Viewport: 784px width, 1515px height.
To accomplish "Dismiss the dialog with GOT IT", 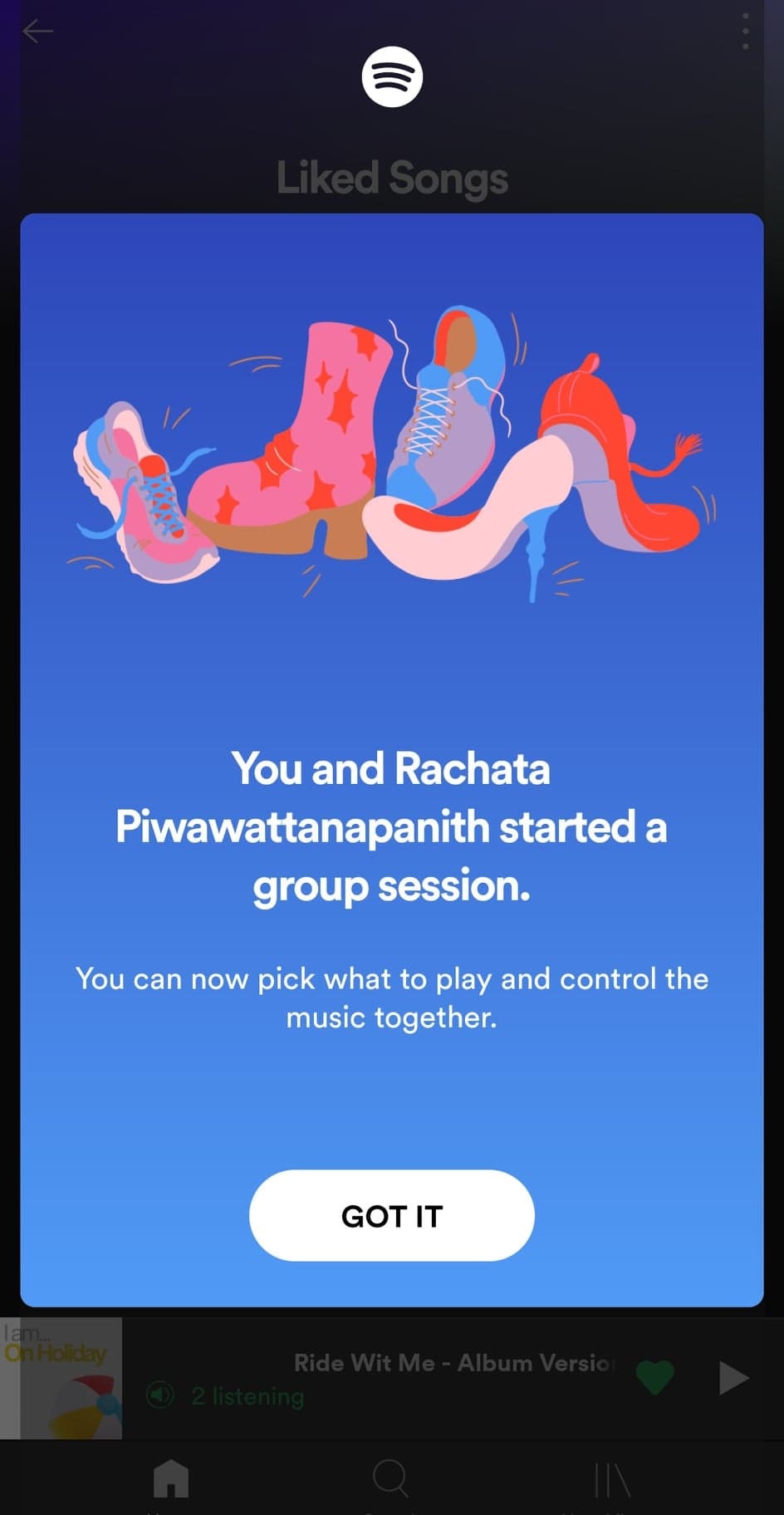I will [391, 1215].
